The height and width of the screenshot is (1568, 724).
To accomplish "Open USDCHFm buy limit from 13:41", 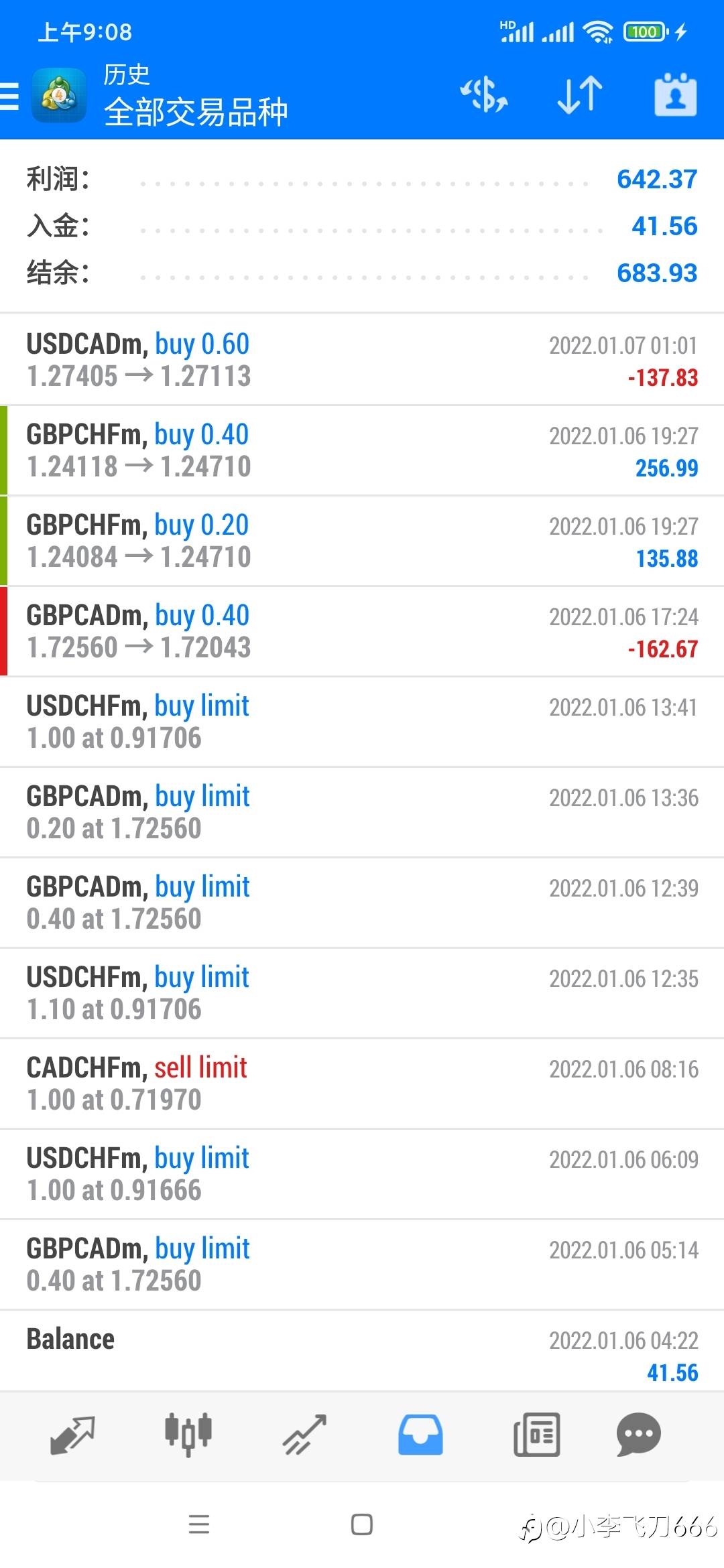I will click(x=362, y=722).
